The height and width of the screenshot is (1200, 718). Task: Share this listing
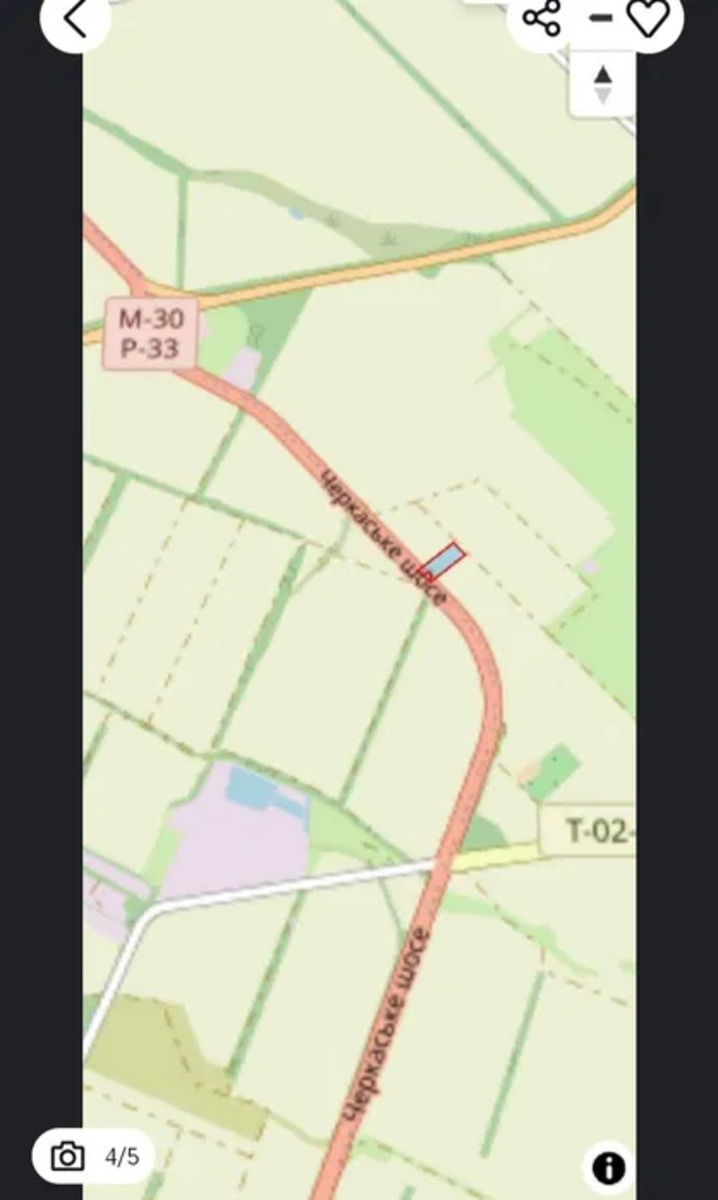coord(542,18)
